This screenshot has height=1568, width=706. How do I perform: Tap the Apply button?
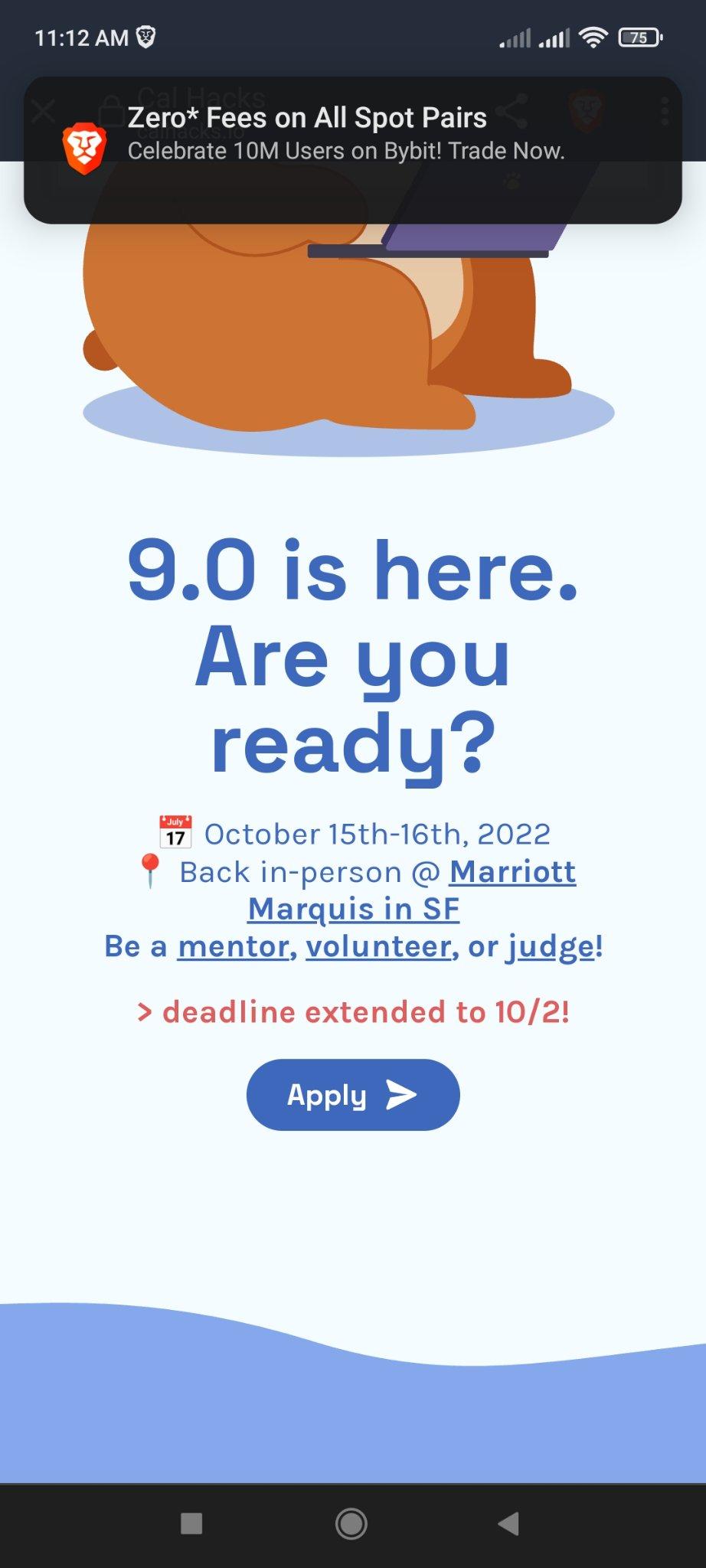click(x=352, y=1095)
